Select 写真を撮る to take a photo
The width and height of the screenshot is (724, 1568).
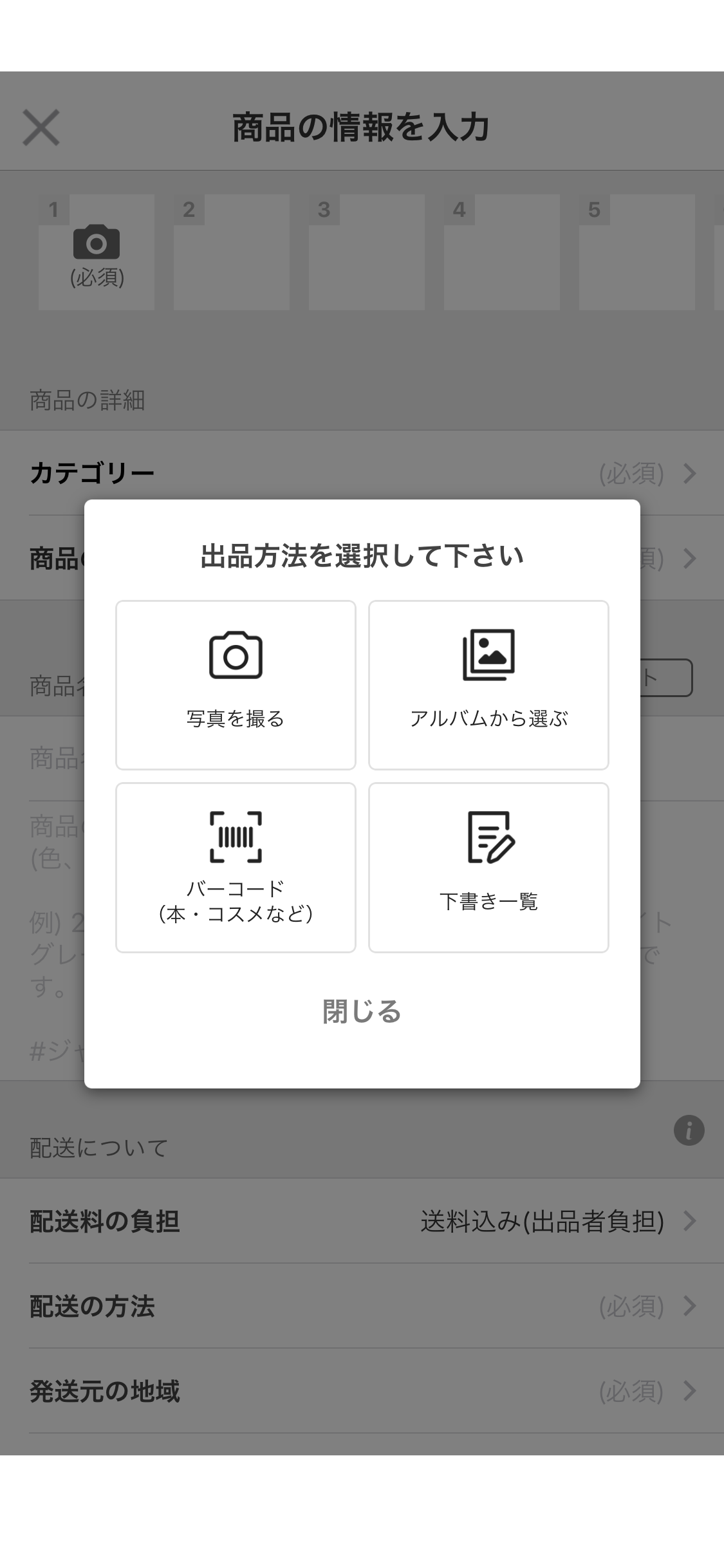[x=236, y=685]
